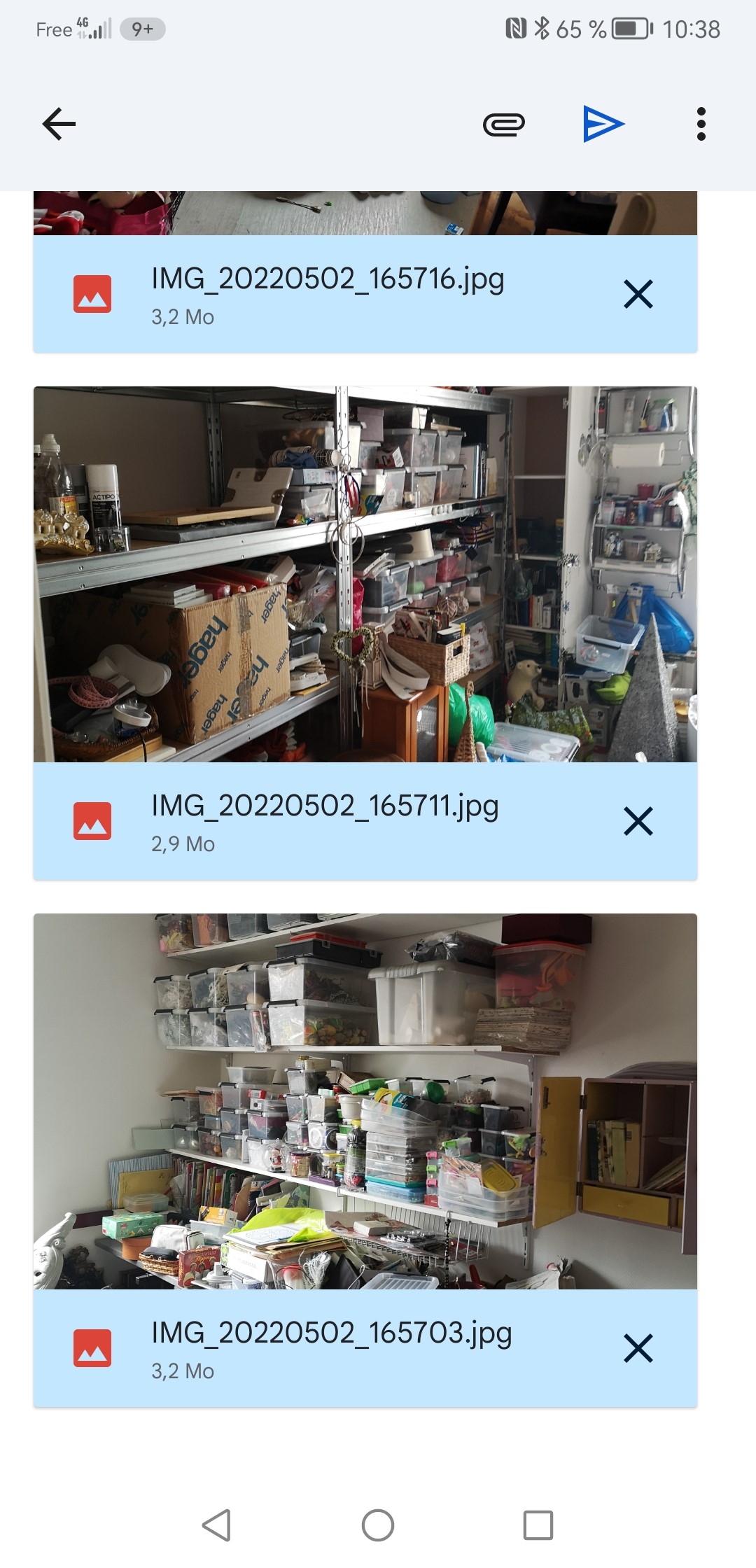756x1568 pixels.
Task: Open recent apps from navigation bar
Action: (538, 1525)
